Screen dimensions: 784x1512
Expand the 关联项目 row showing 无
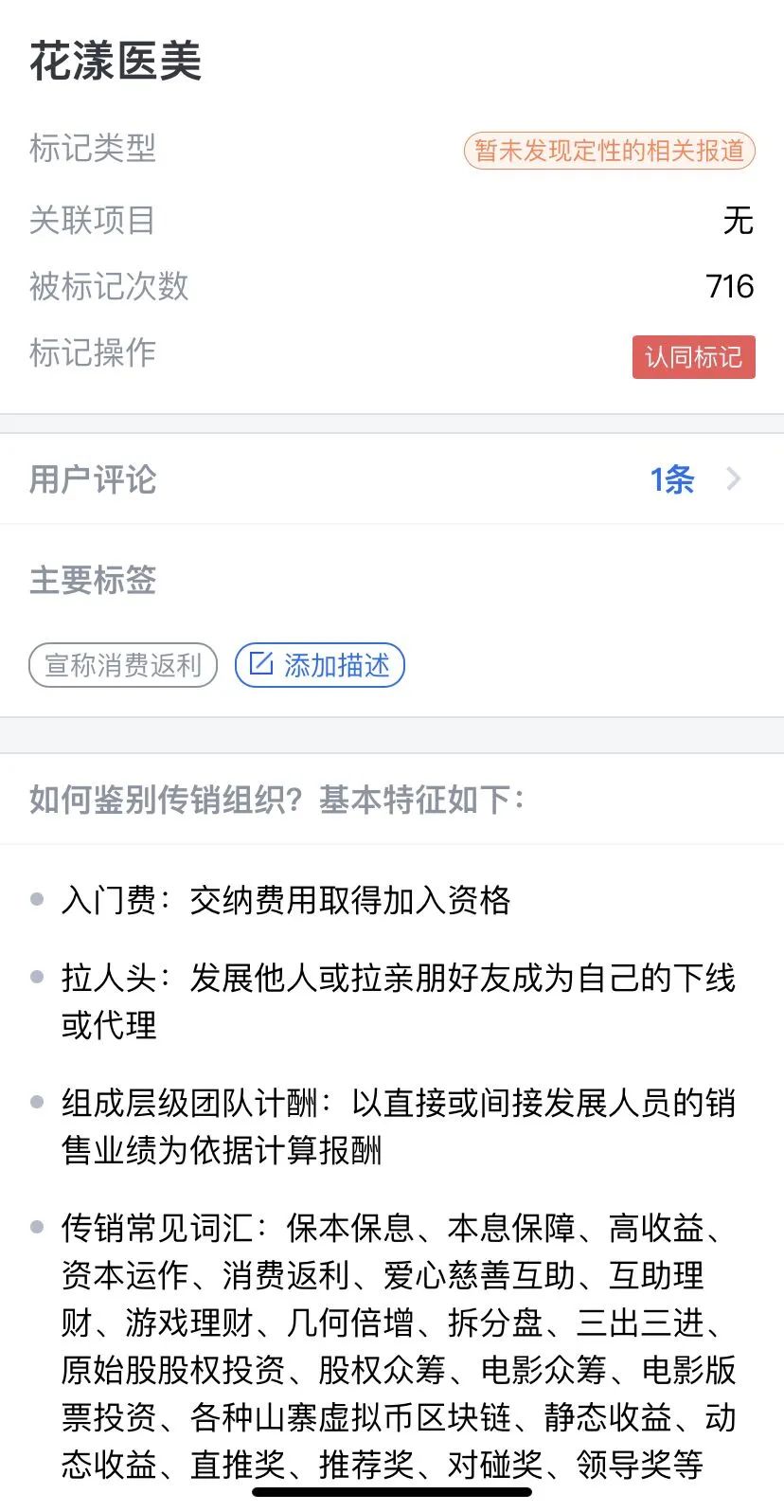392,220
